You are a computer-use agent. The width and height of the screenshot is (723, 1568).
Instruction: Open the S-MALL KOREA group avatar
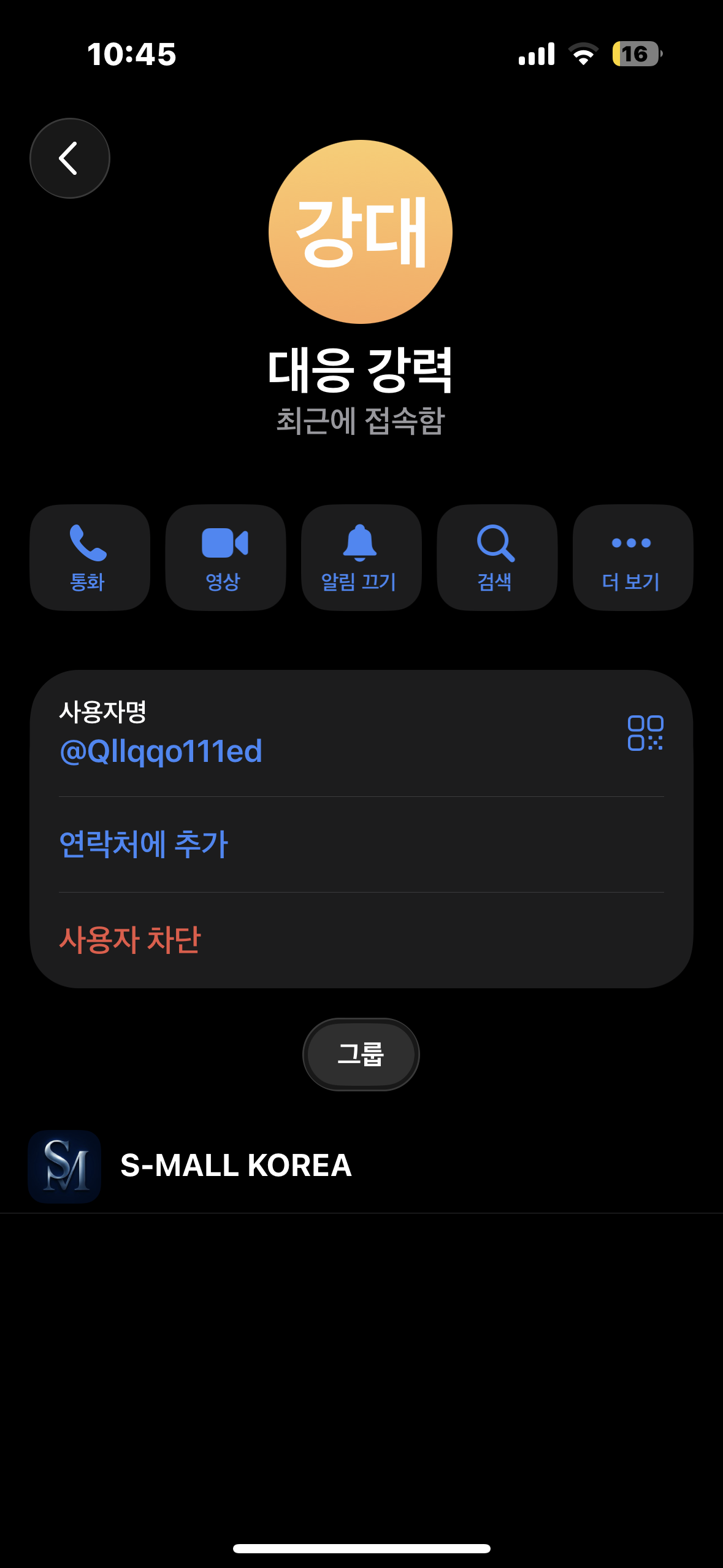pos(64,1165)
